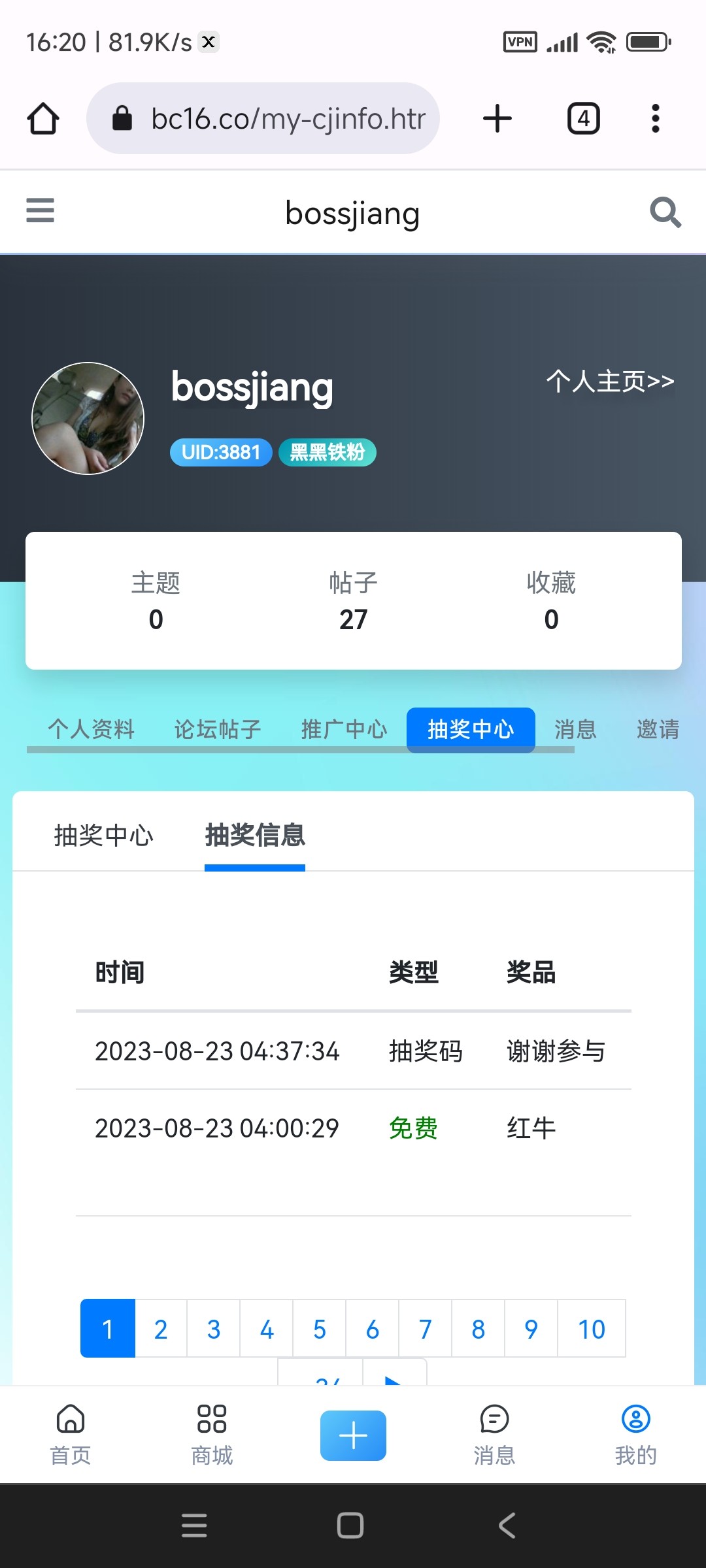706x1568 pixels.
Task: Select the 推广中心 tab
Action: 344,730
